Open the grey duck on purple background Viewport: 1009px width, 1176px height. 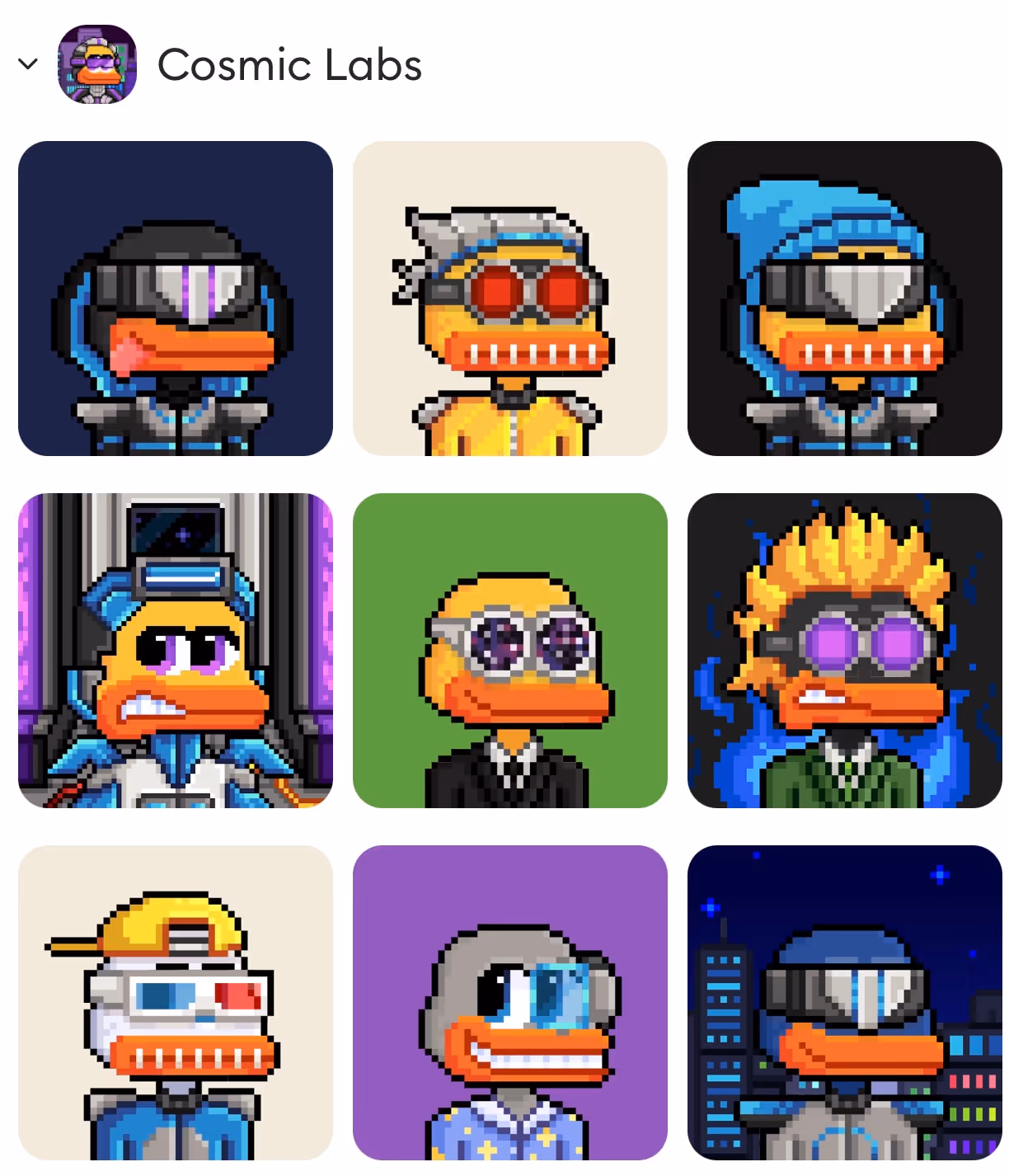[x=510, y=1003]
